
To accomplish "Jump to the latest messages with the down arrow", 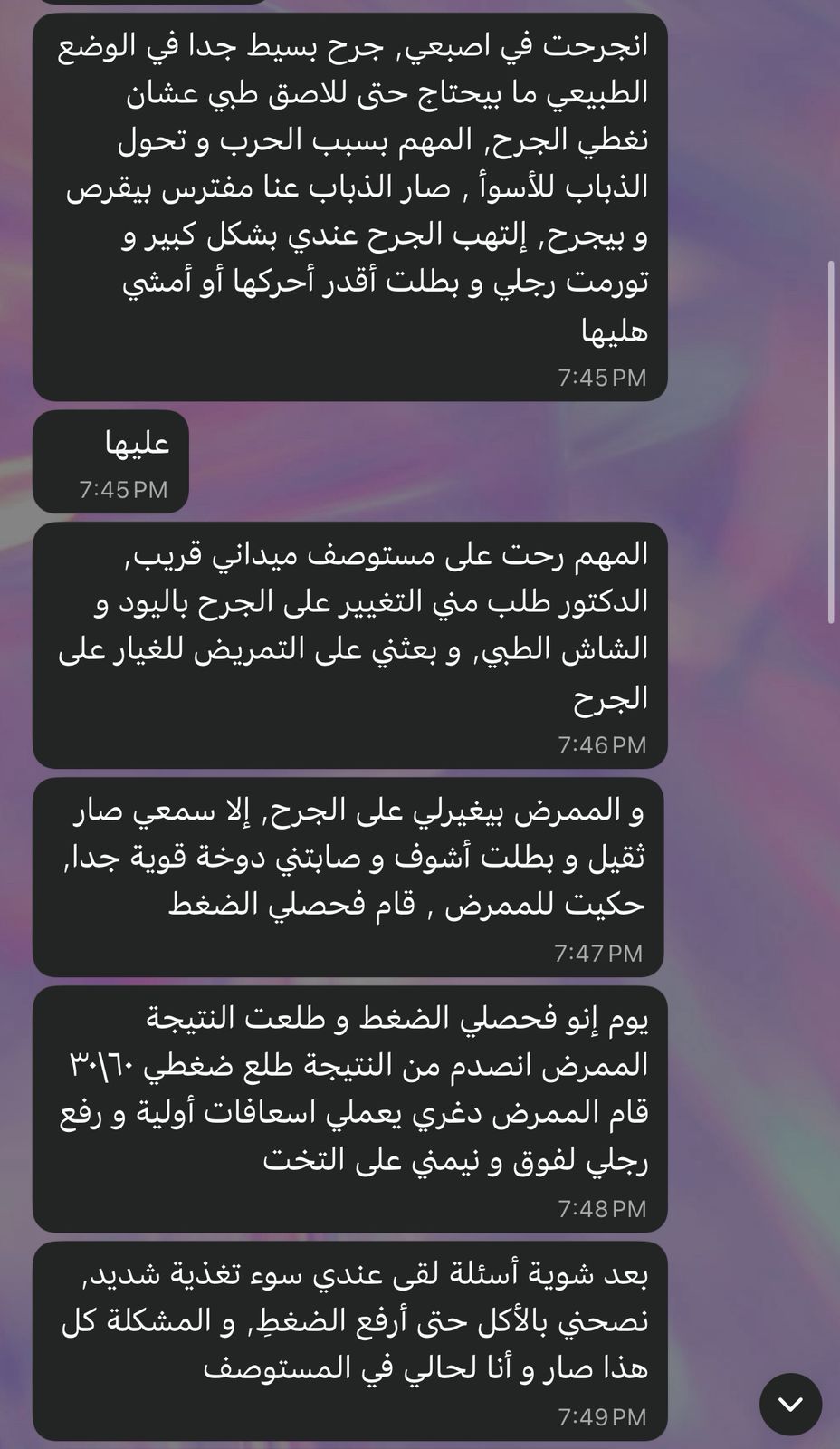I will [x=790, y=1404].
